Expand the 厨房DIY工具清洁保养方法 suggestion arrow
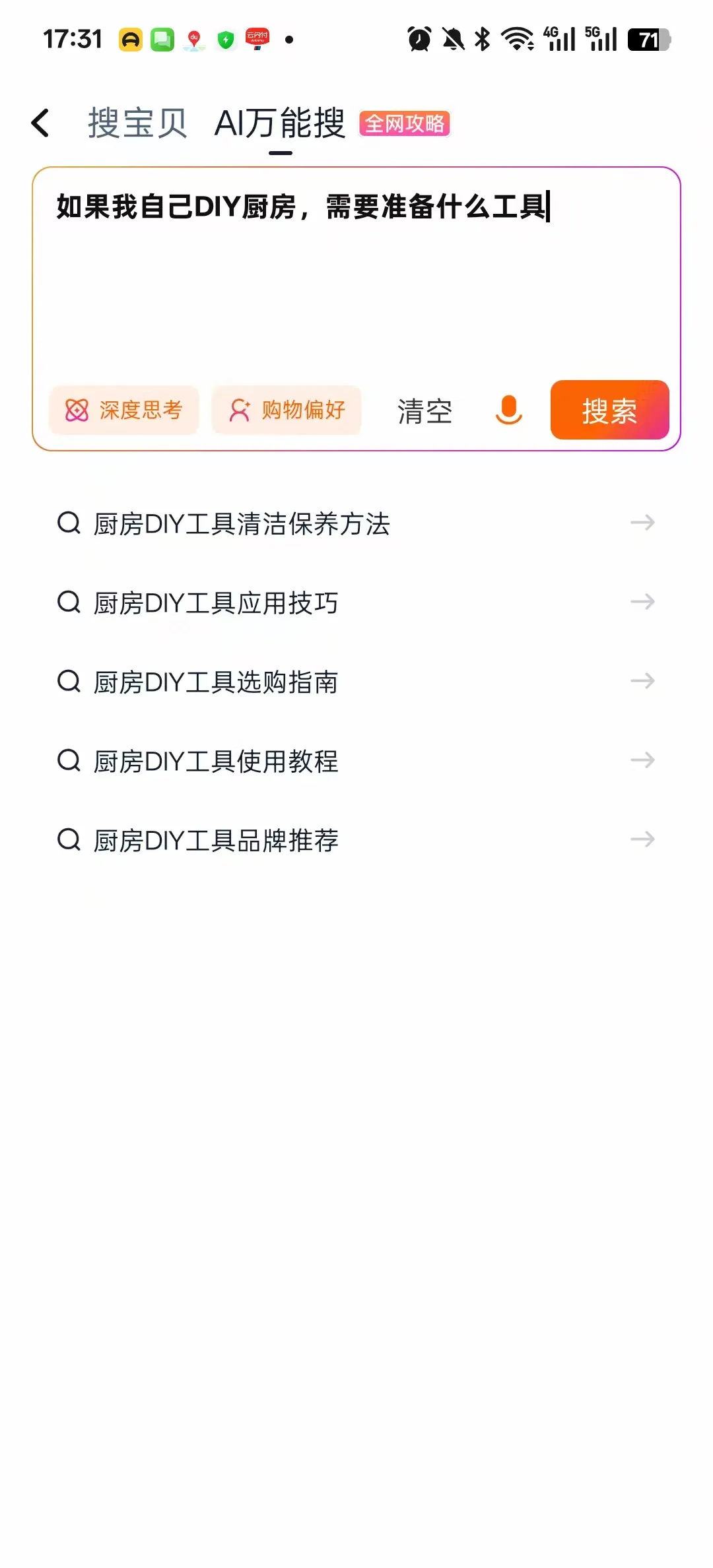 [642, 523]
